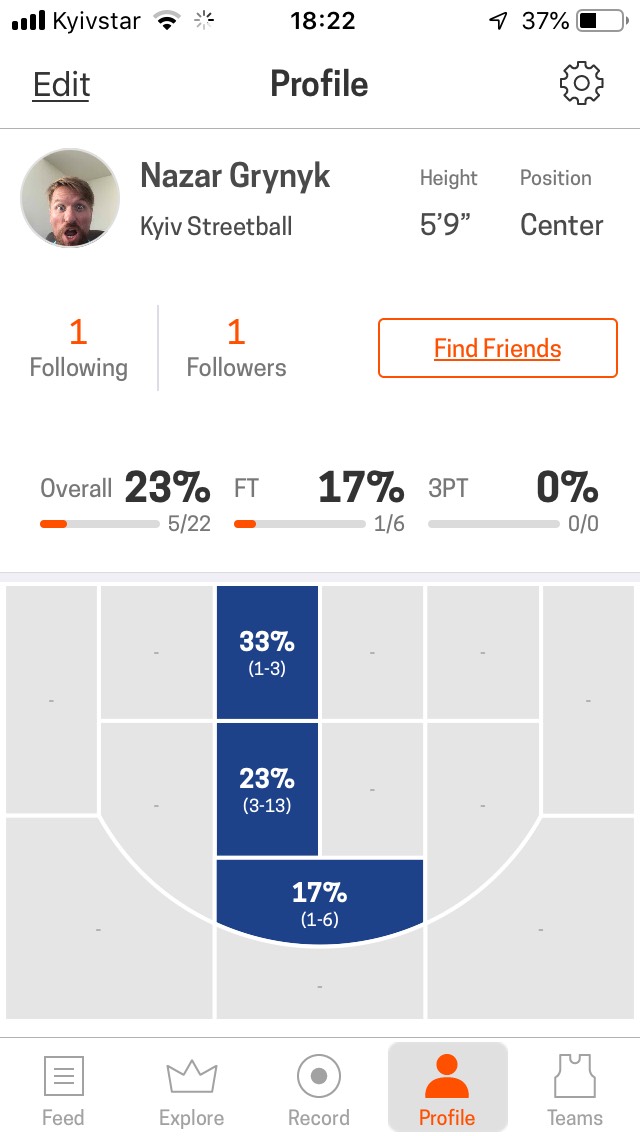Tap Edit to modify the profile
640x1136 pixels.
[x=61, y=85]
